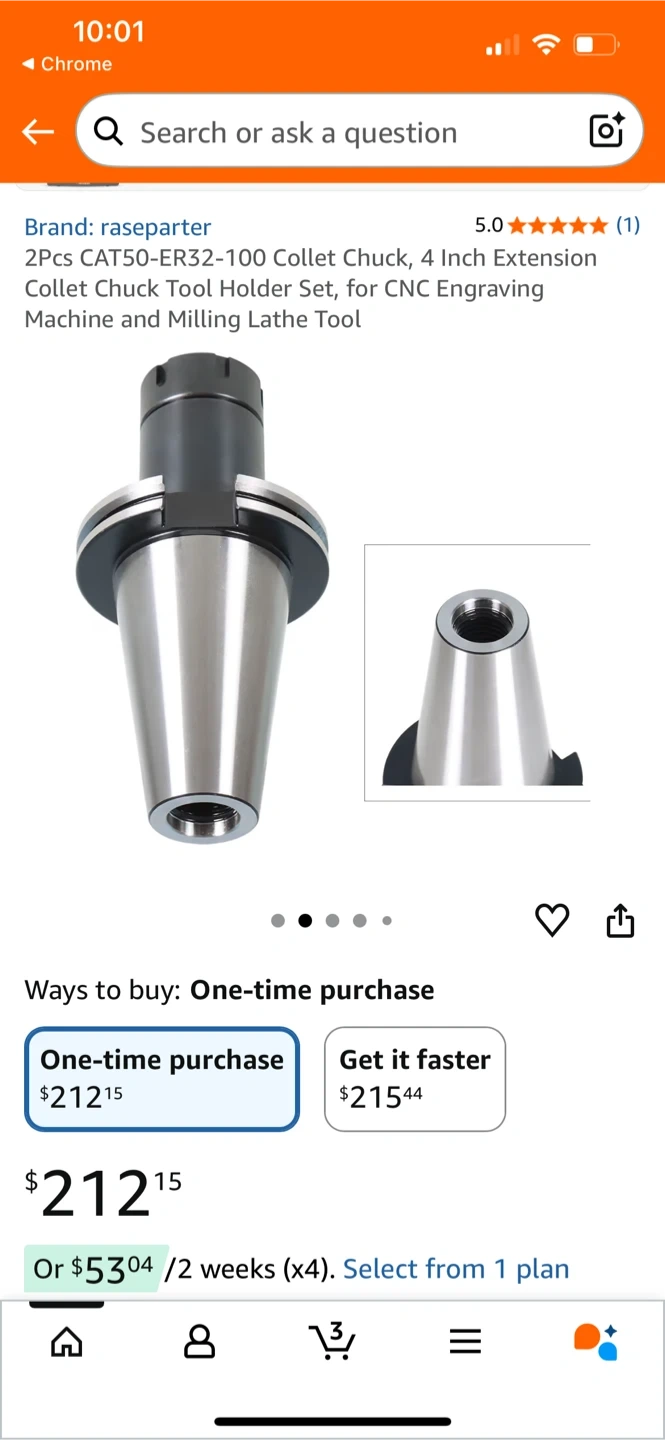
Task: Open Select from 1 plan link
Action: click(456, 1269)
